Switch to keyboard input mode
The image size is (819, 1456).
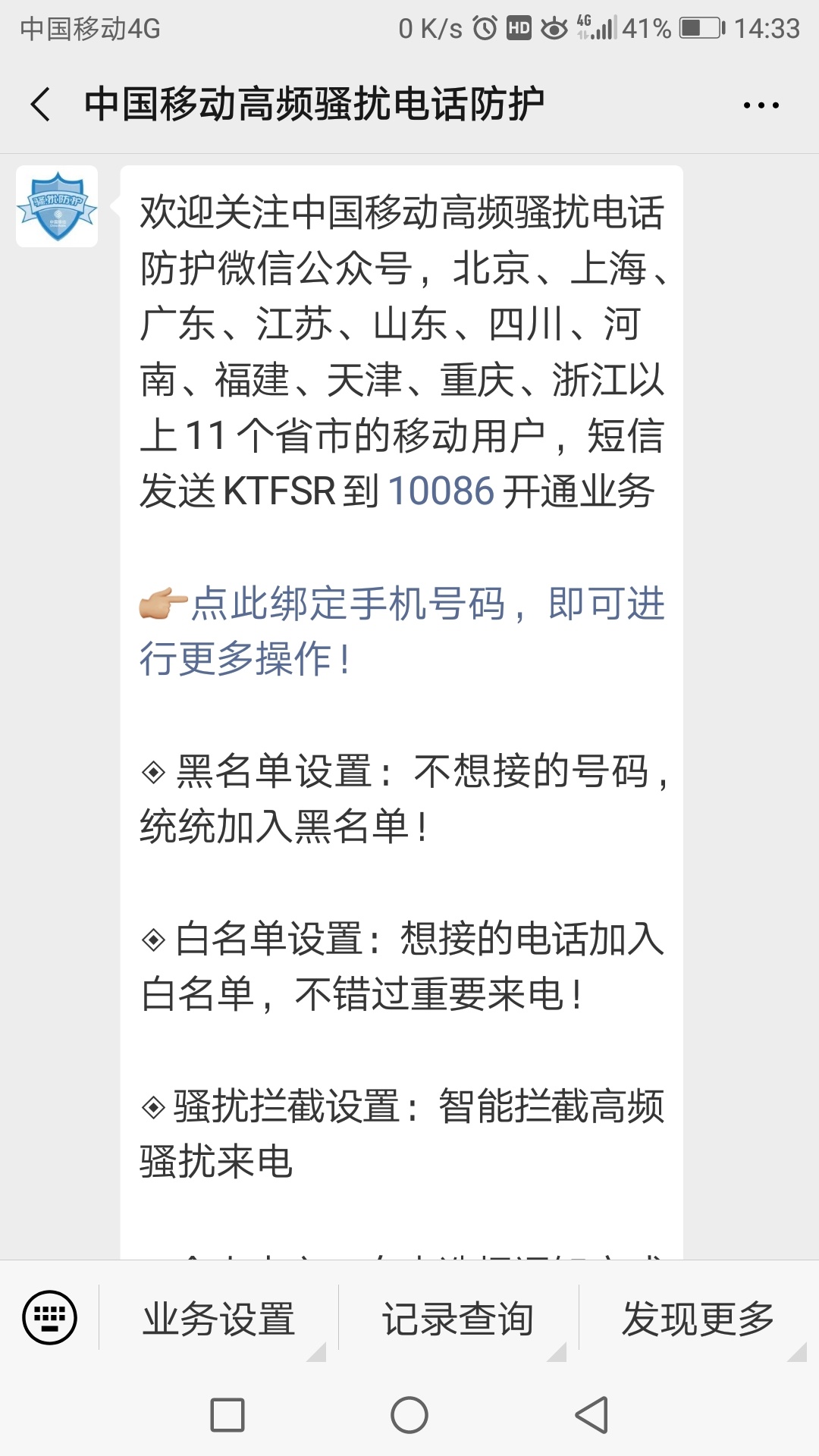coord(50,1317)
